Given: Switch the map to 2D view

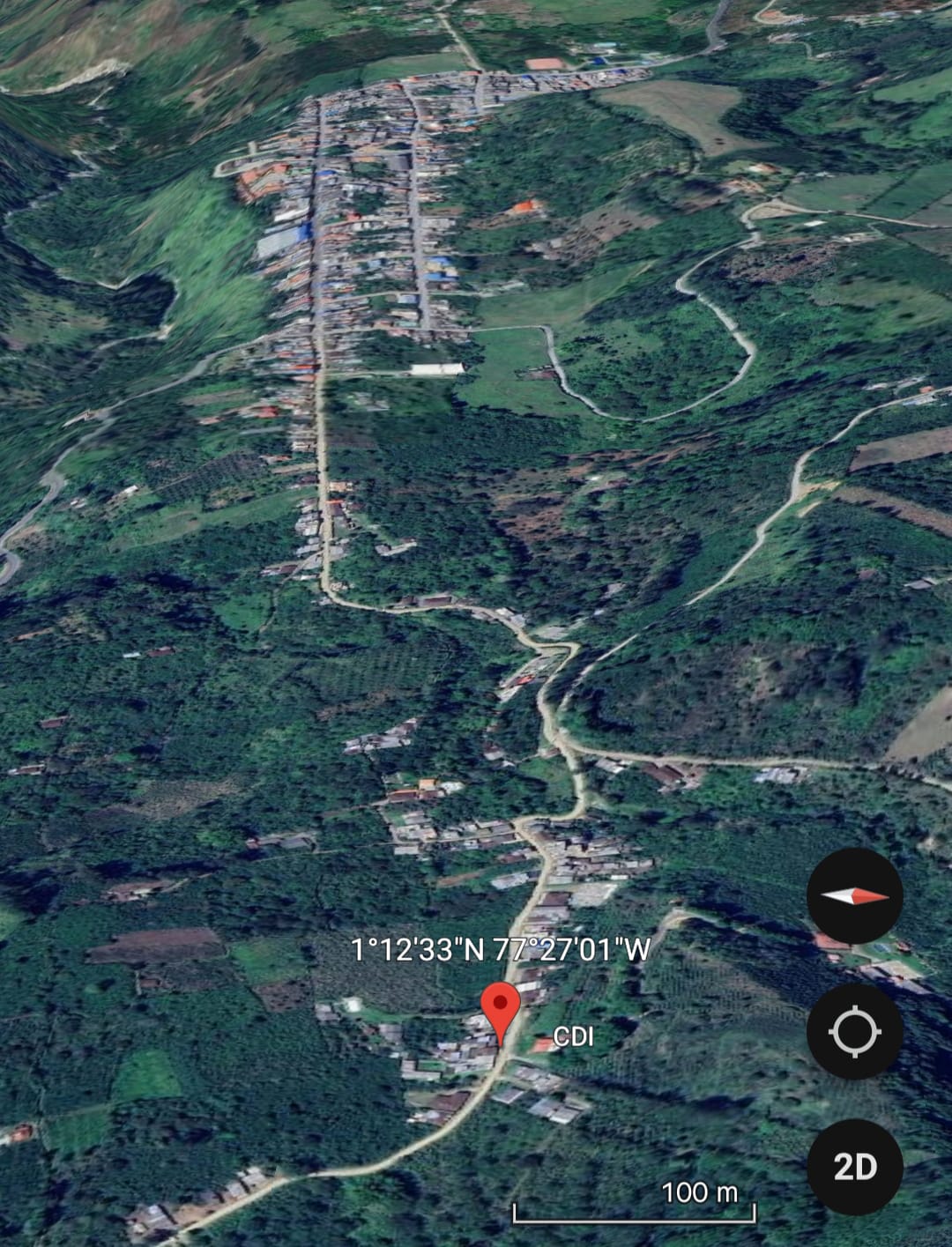Looking at the screenshot, I should [854, 1167].
